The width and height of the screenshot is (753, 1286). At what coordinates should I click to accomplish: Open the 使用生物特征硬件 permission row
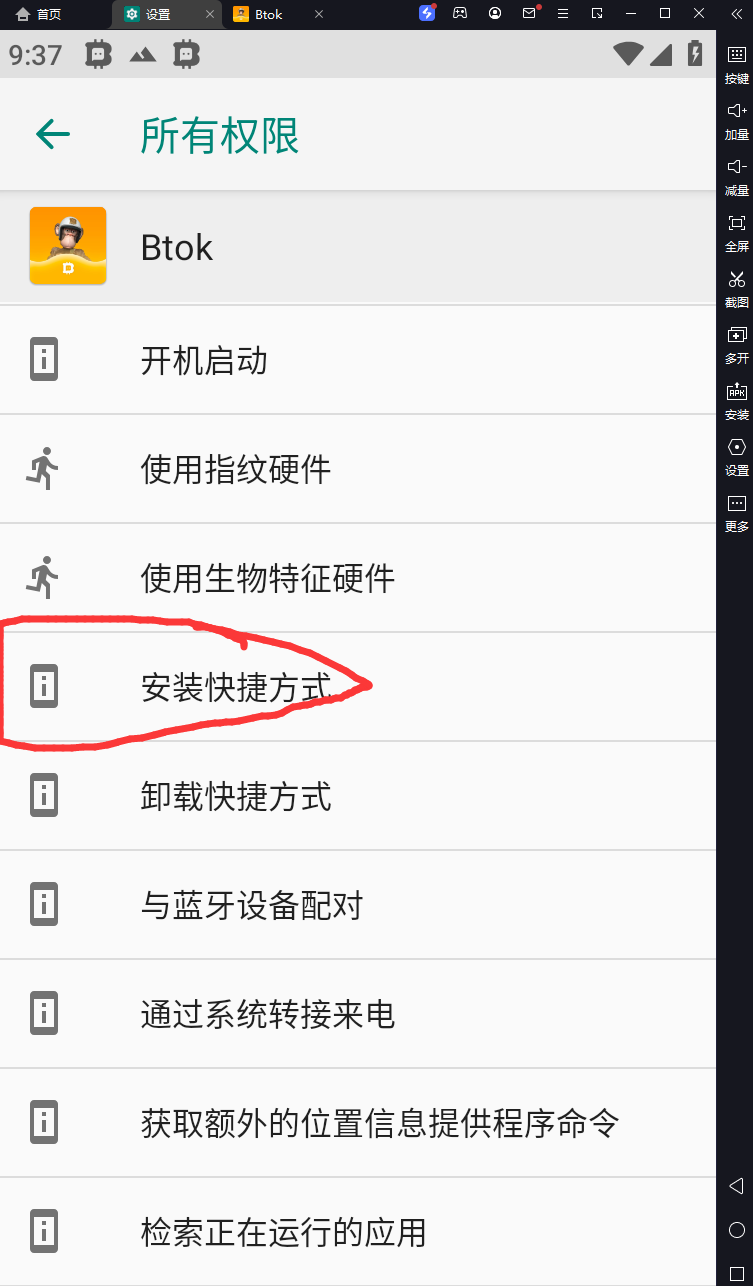click(268, 578)
